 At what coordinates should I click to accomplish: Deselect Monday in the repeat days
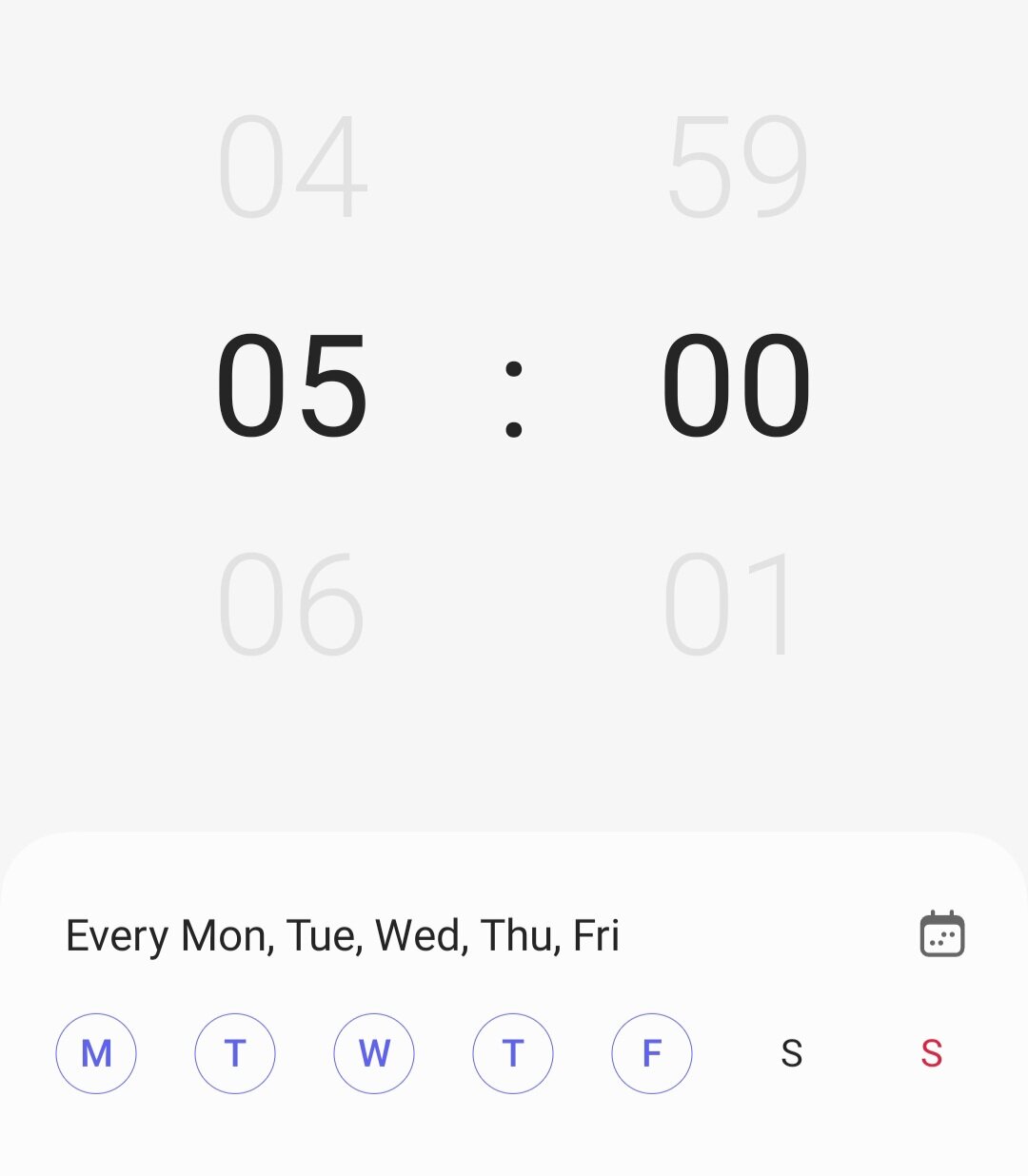(x=96, y=1053)
